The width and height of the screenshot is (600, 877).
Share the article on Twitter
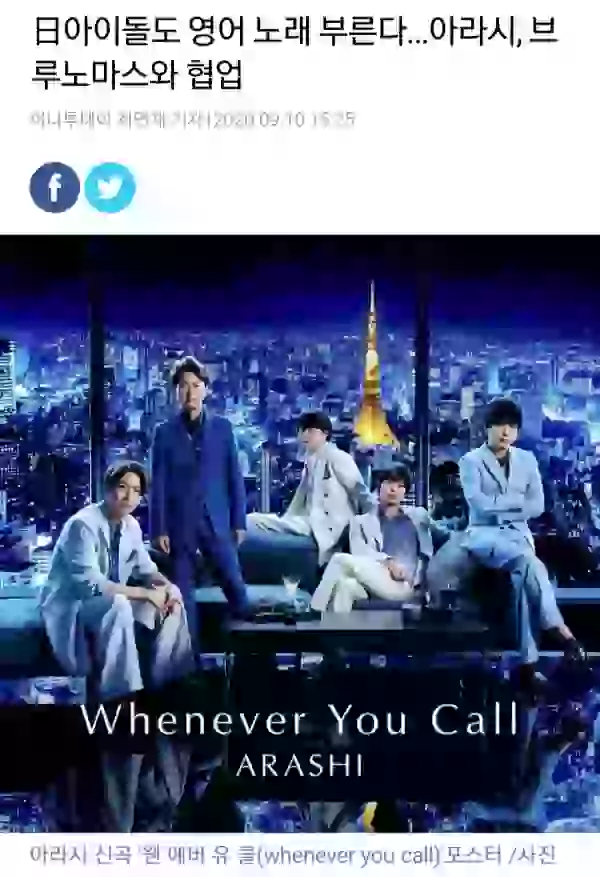109,187
